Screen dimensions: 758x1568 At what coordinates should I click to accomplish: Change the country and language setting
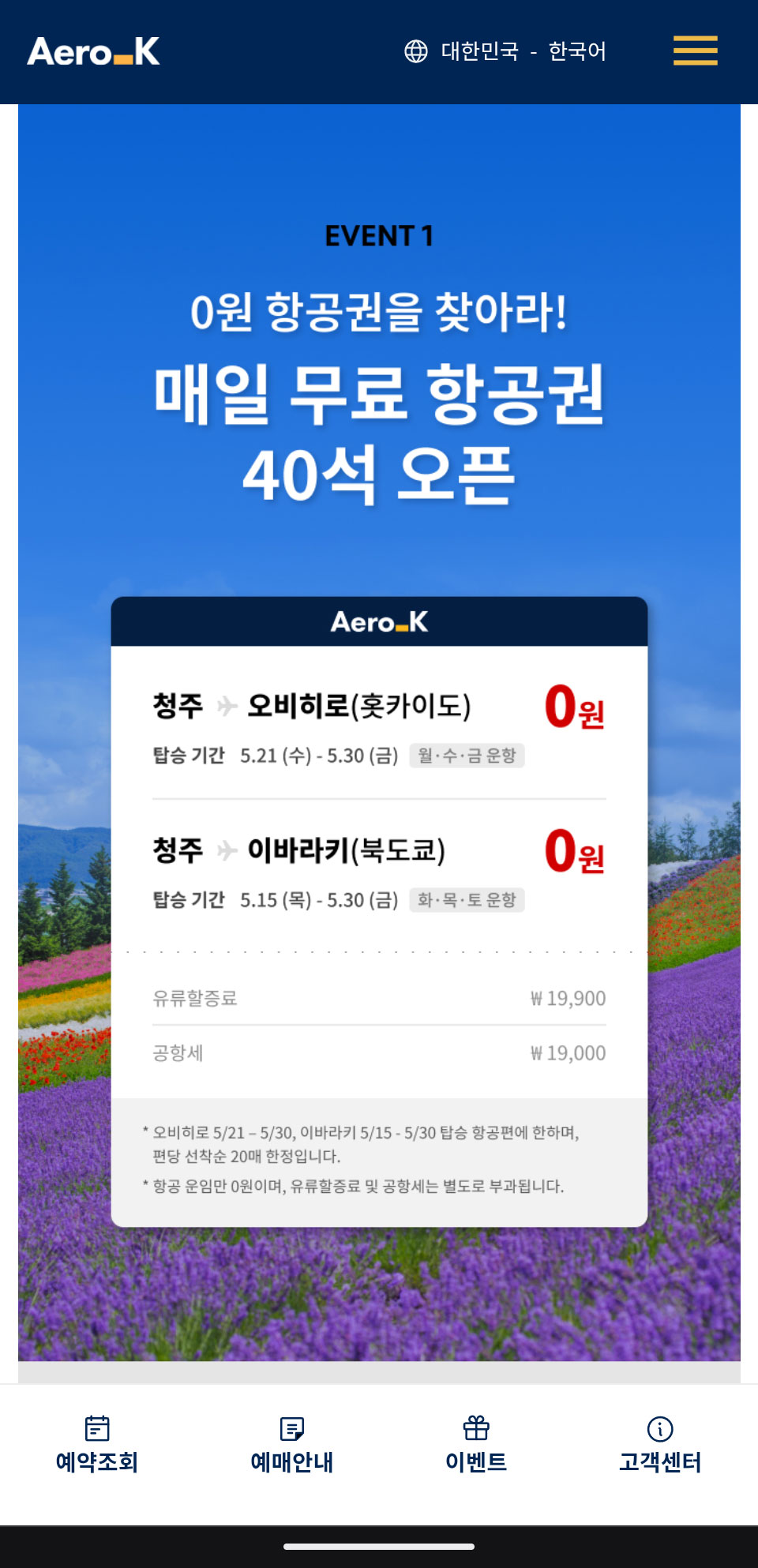505,51
